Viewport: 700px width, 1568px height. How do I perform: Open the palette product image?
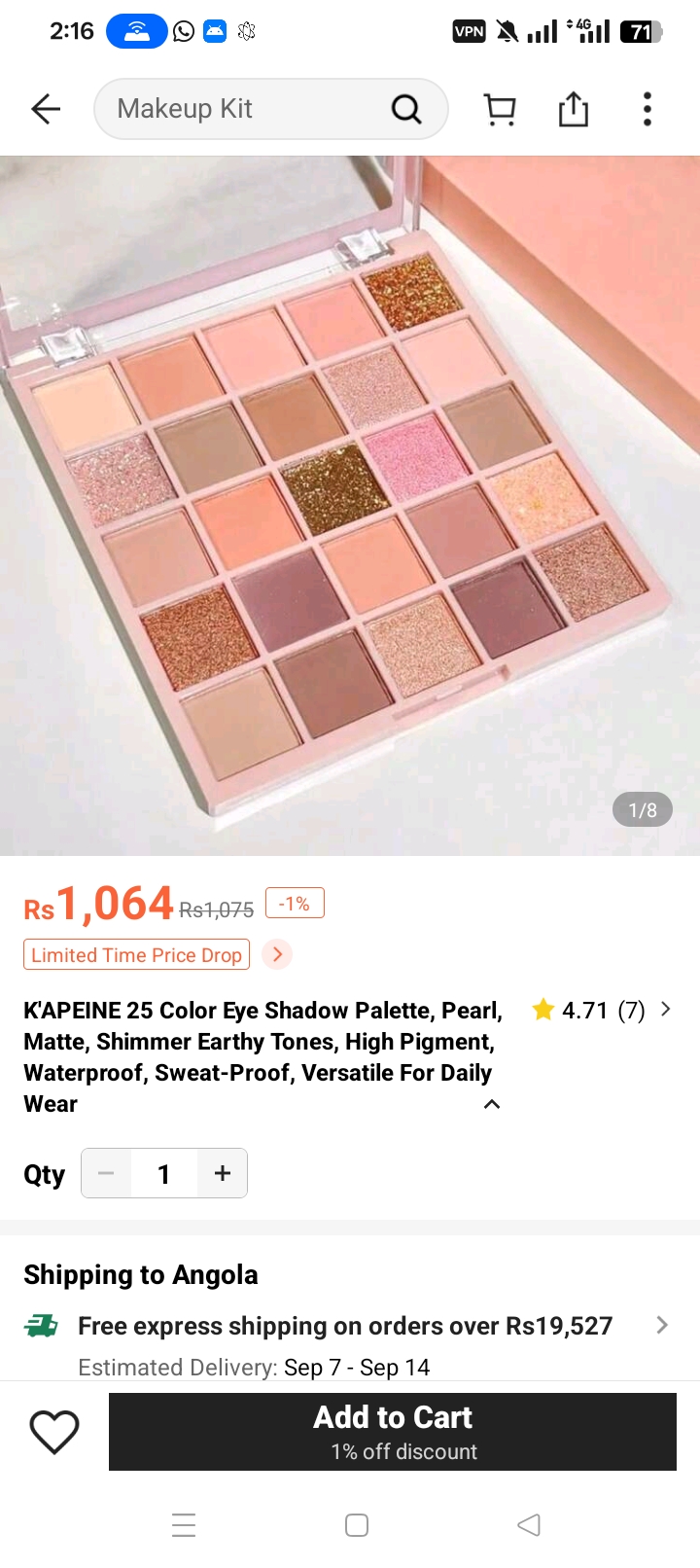point(350,506)
